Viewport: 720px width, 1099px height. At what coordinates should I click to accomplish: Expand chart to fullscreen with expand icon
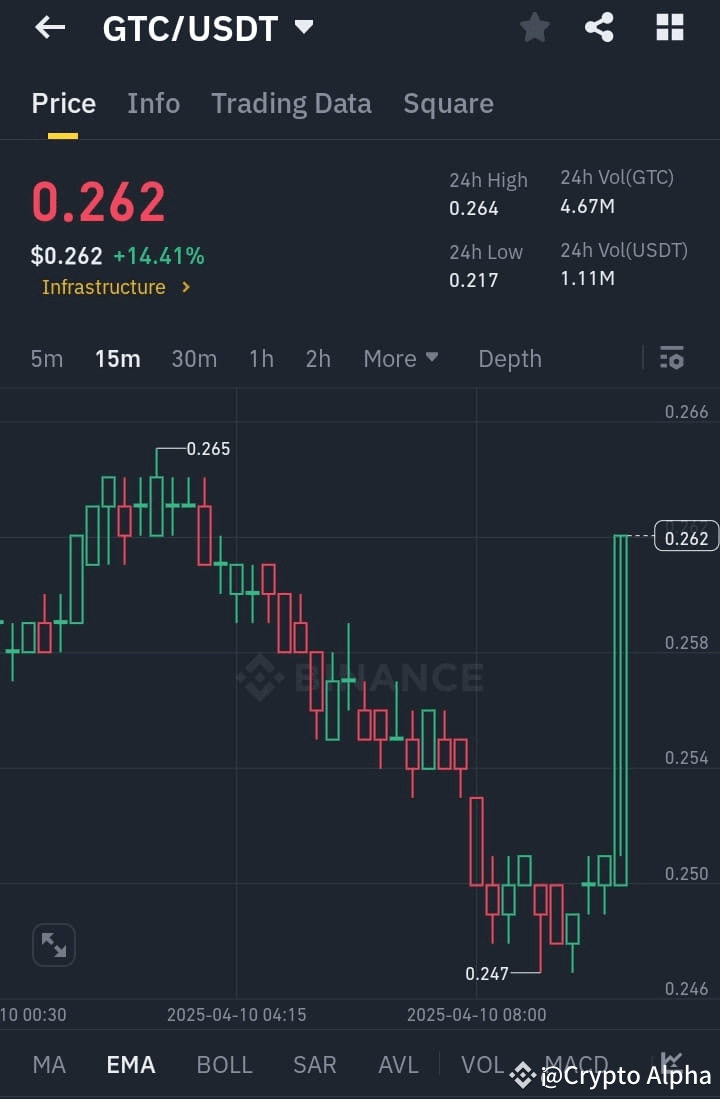(53, 944)
